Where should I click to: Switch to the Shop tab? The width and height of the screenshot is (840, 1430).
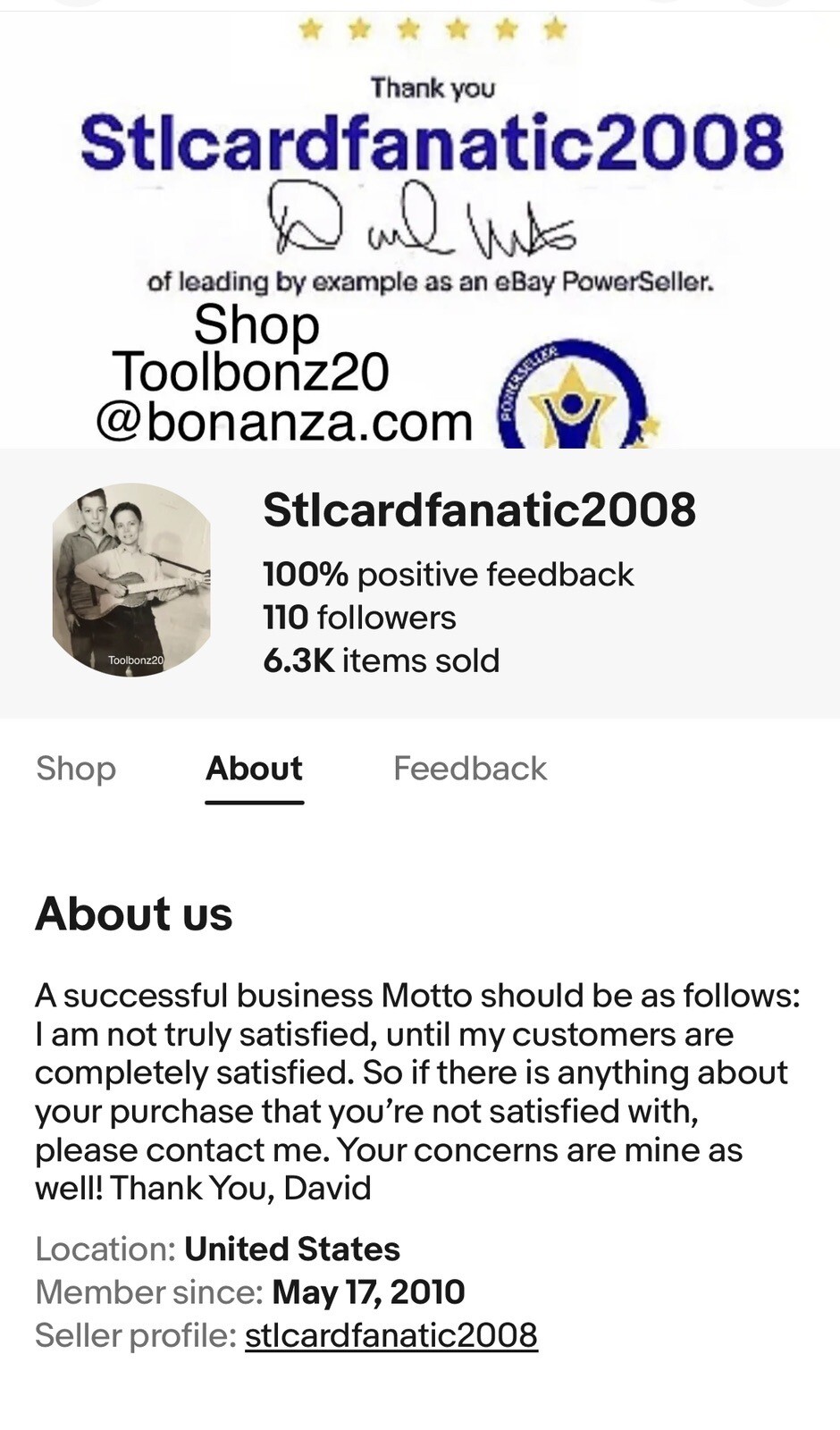(76, 769)
